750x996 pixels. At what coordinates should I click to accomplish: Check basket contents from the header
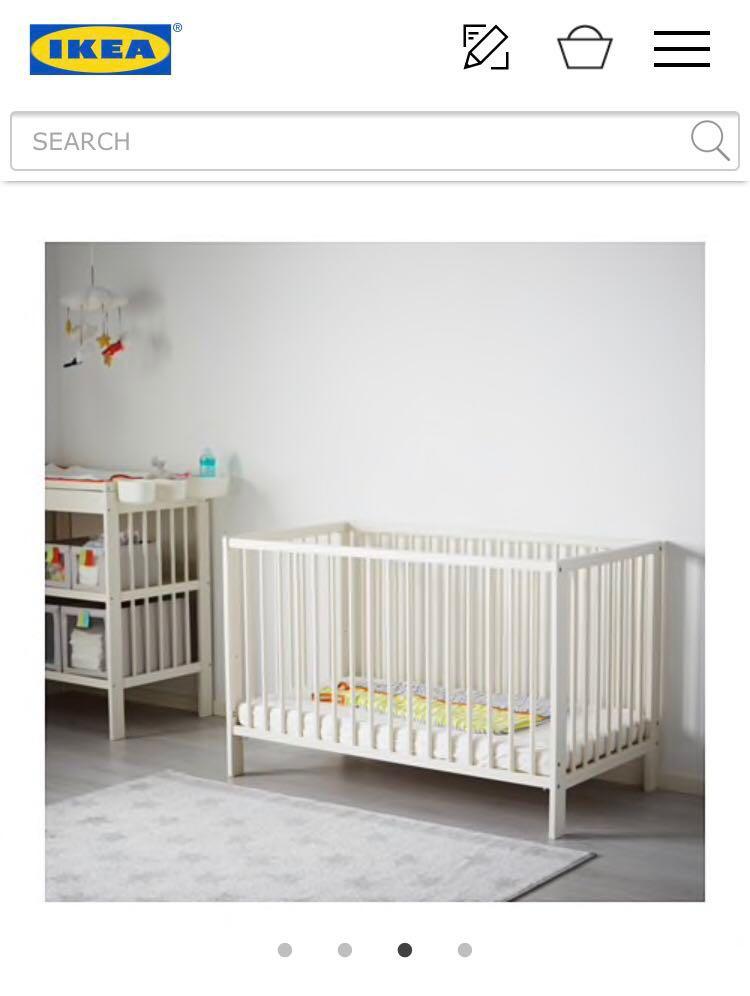click(x=585, y=48)
